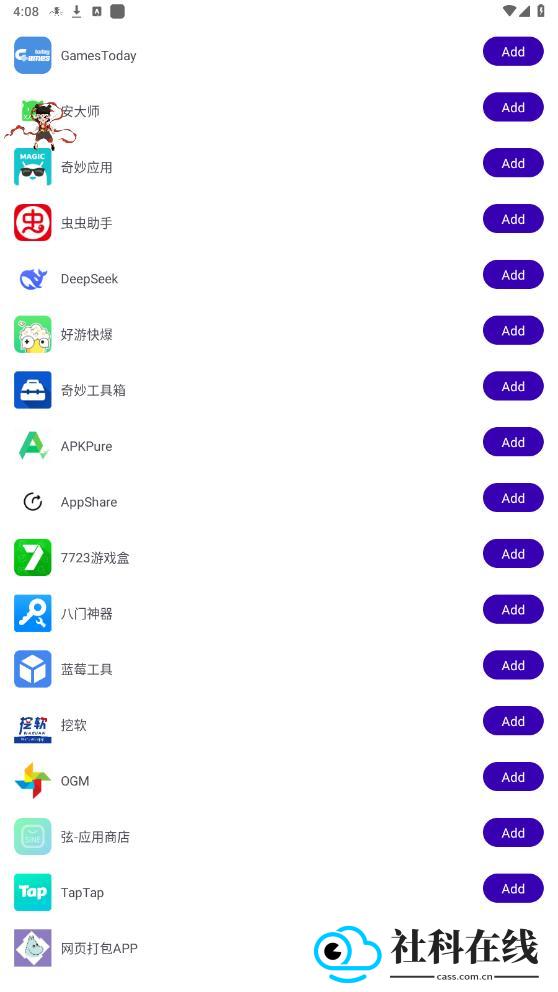This screenshot has height=992, width=558.
Task: Add 7723游戏盒
Action: coord(513,554)
